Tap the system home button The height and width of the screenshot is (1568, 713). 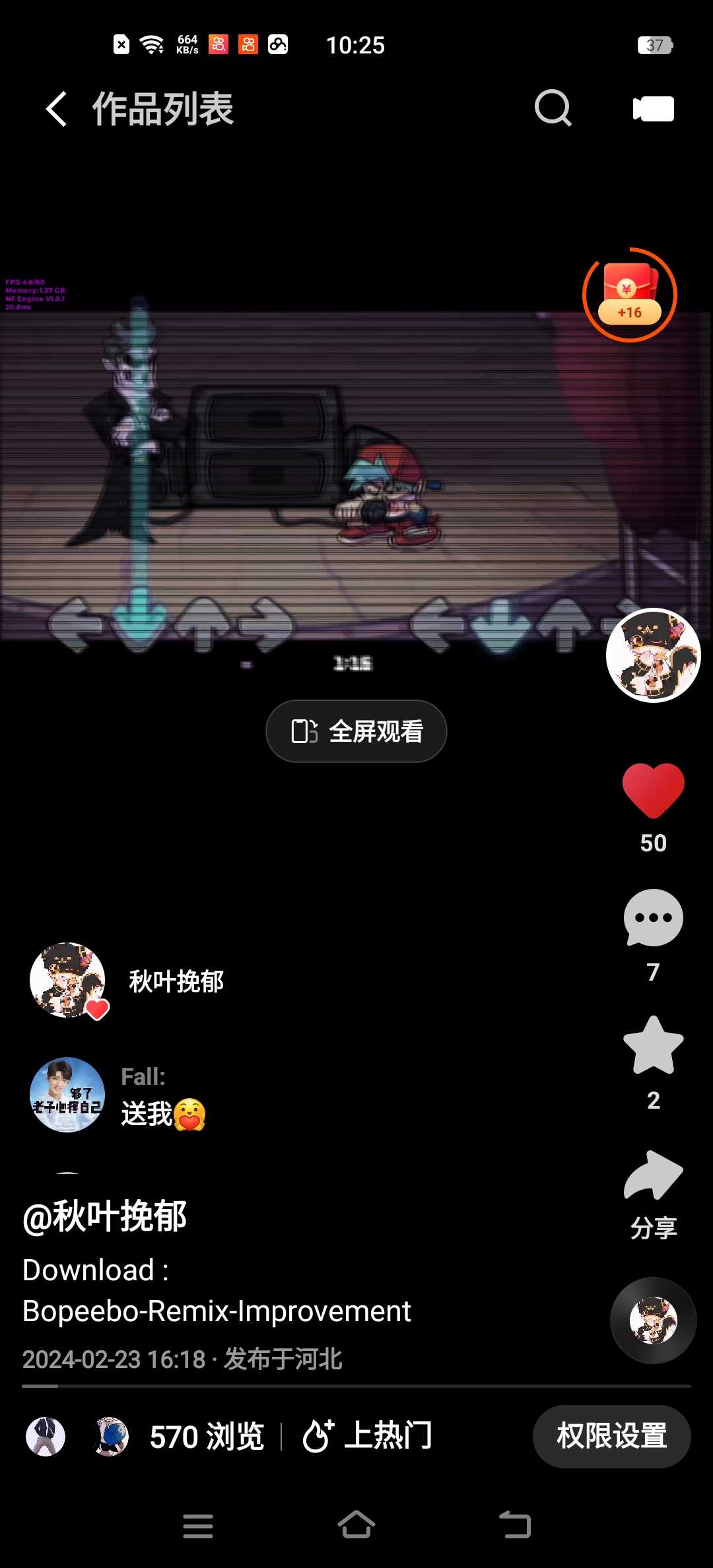(356, 1525)
